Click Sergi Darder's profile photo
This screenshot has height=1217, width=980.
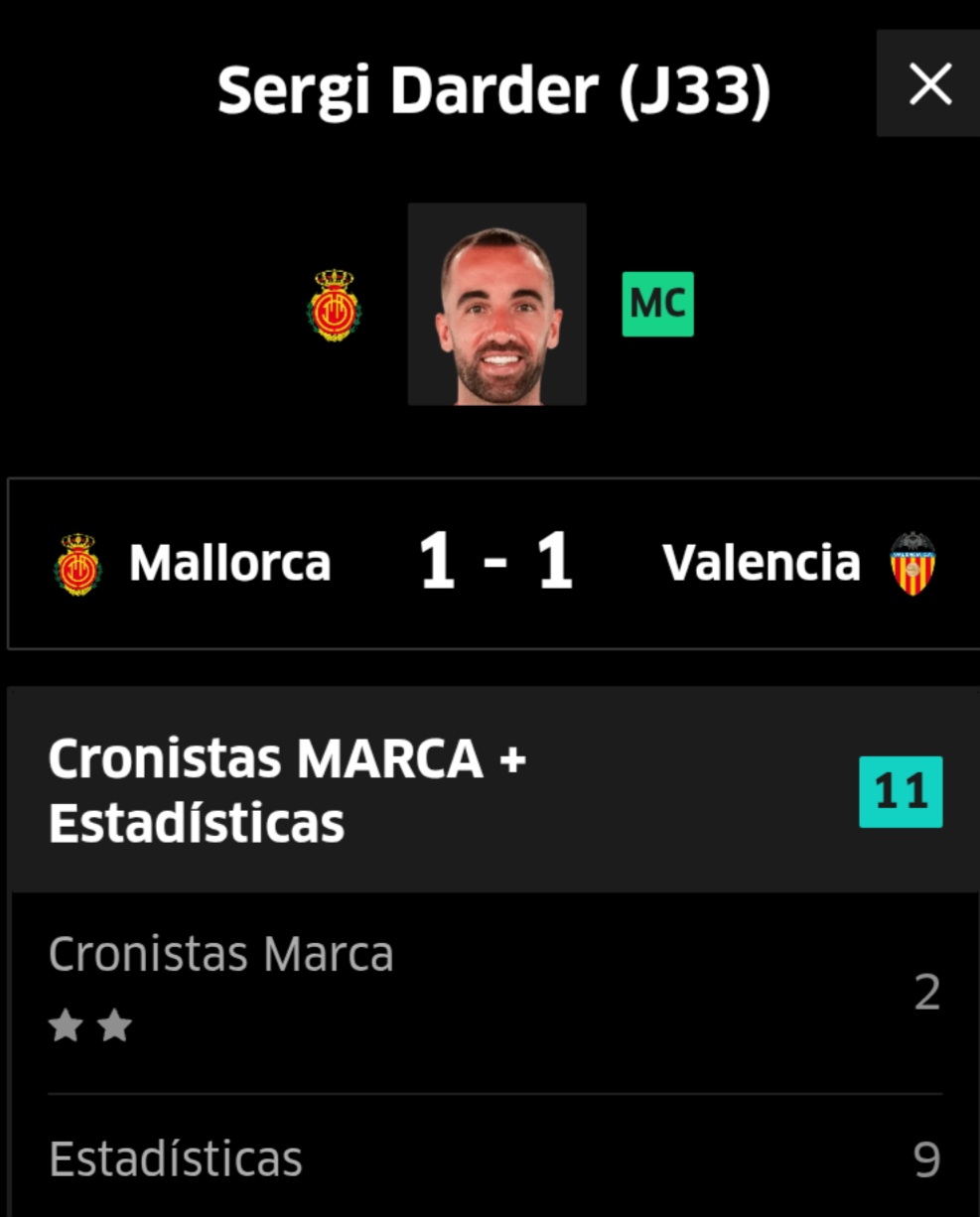coord(496,304)
